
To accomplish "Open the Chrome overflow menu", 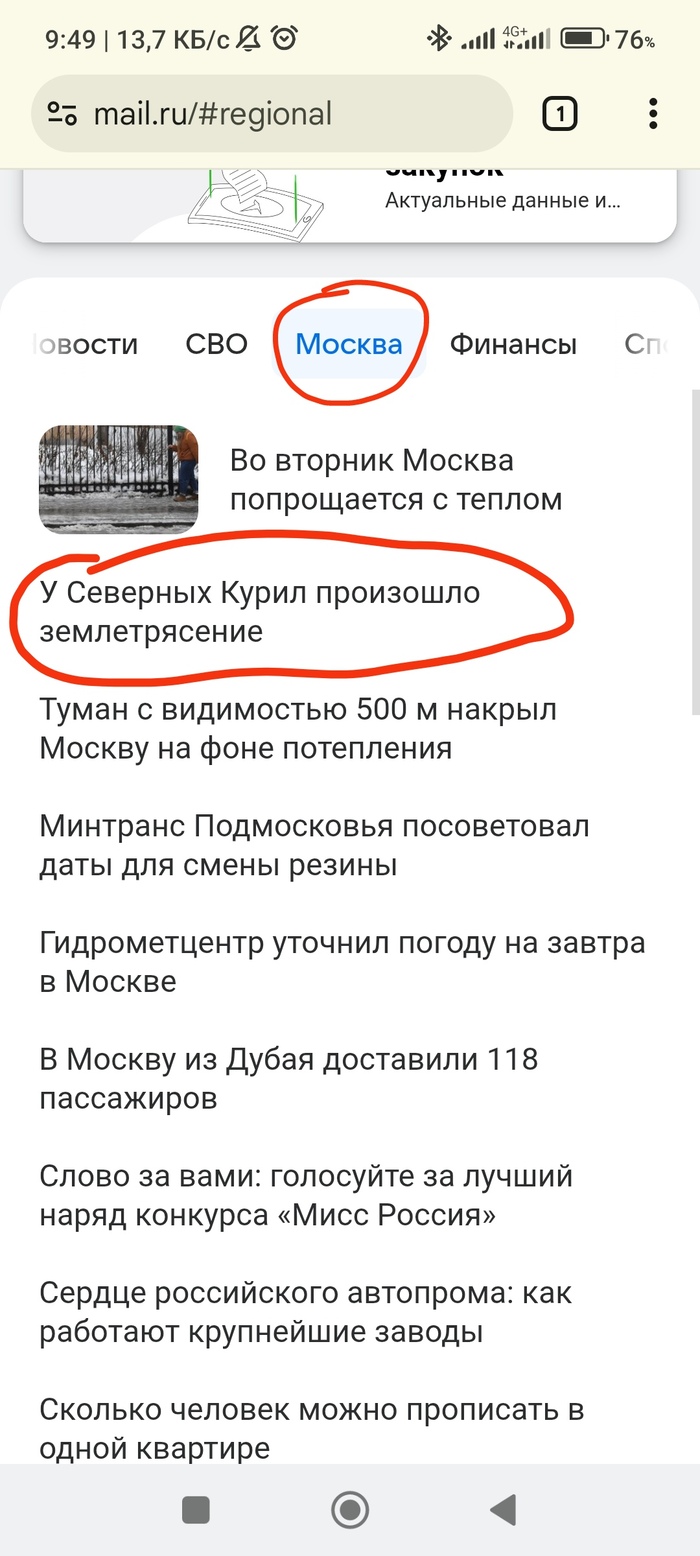I will click(653, 114).
